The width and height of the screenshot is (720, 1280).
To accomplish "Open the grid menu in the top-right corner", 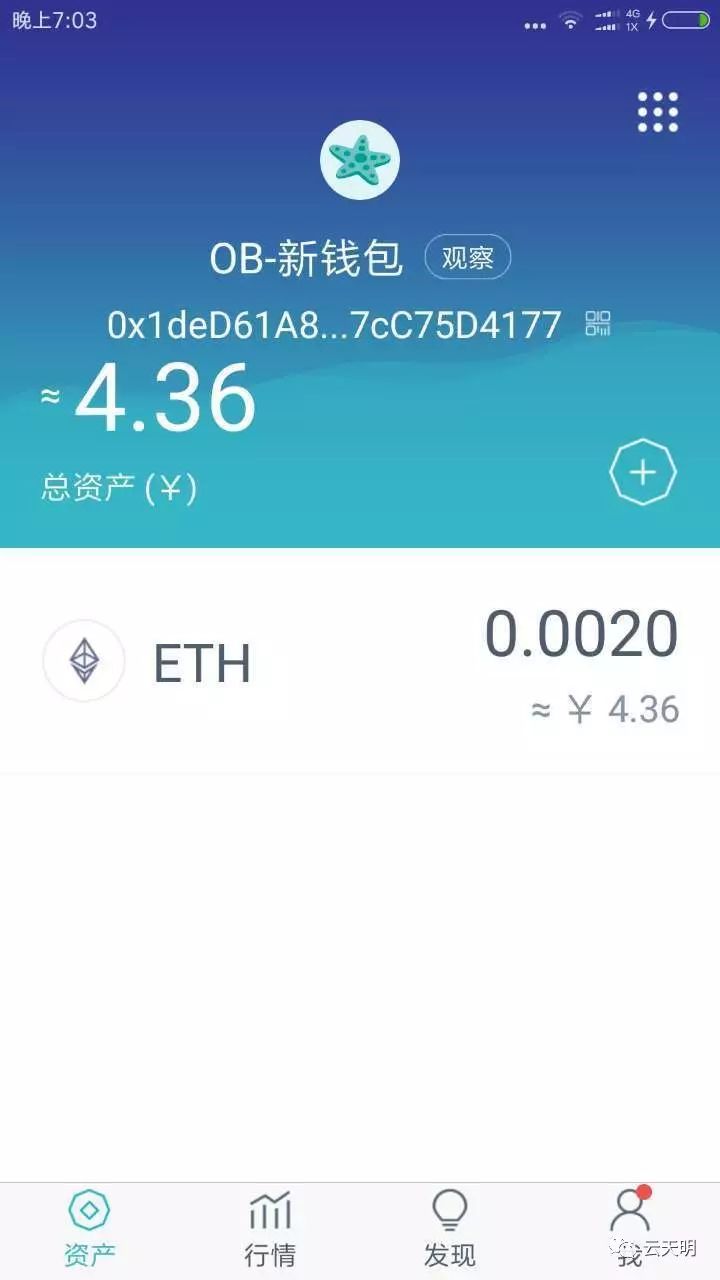I will coord(656,113).
